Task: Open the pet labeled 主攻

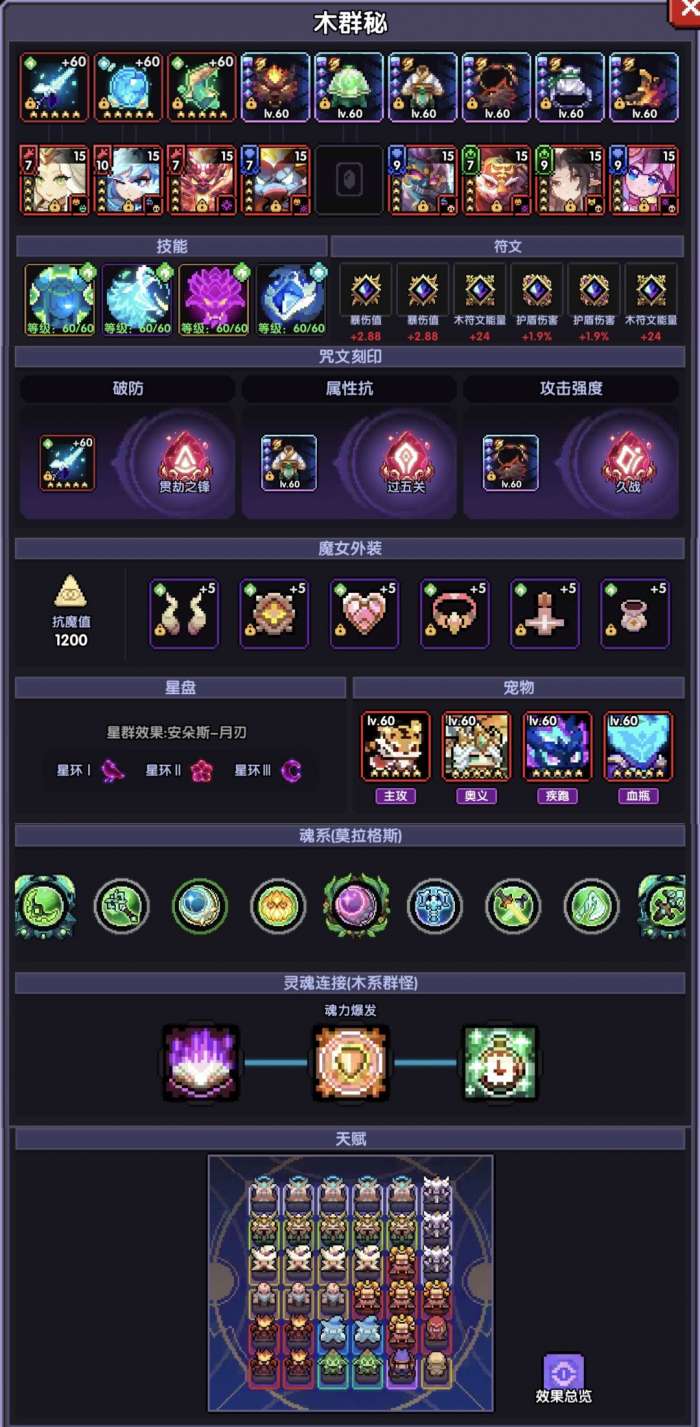Action: coord(395,746)
